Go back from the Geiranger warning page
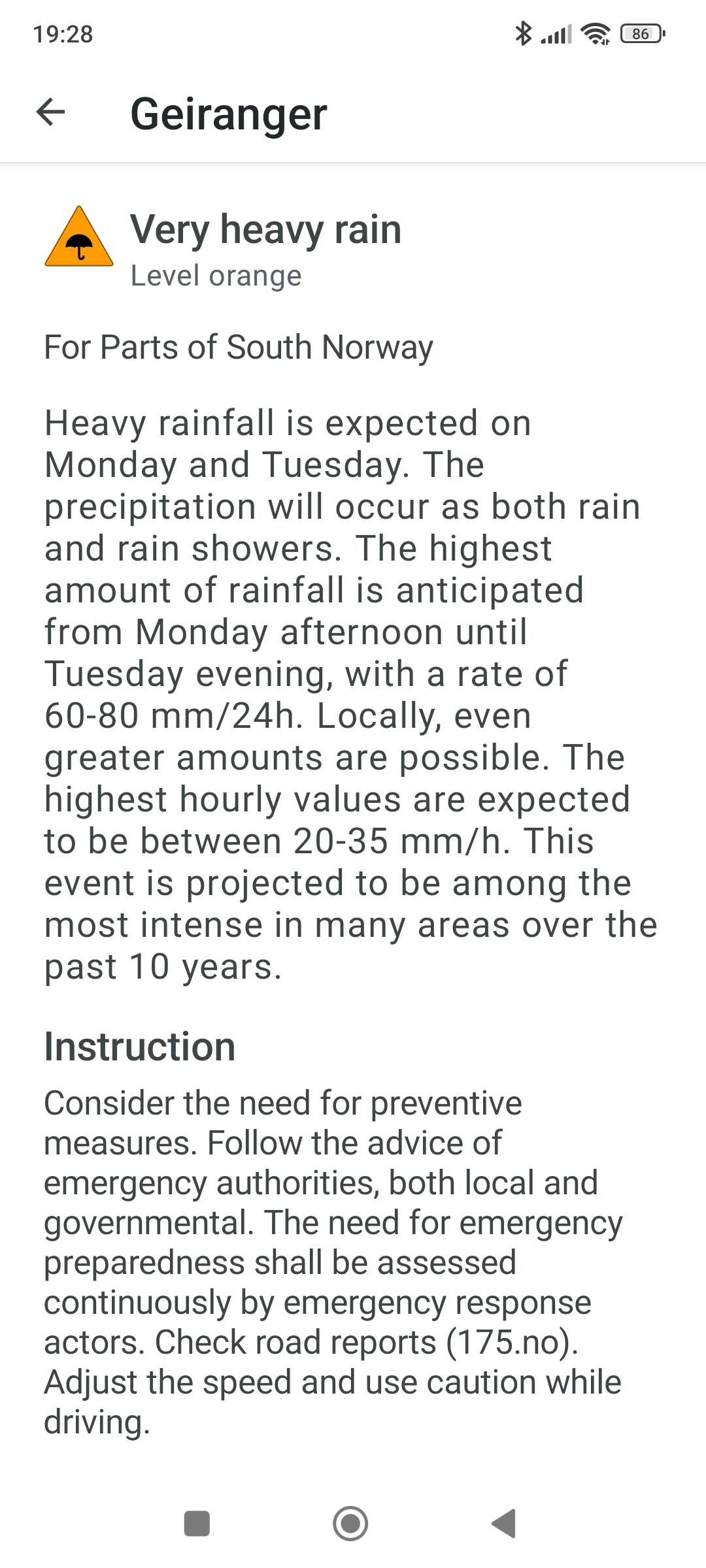Screen dimensions: 706x1568 pos(50,112)
